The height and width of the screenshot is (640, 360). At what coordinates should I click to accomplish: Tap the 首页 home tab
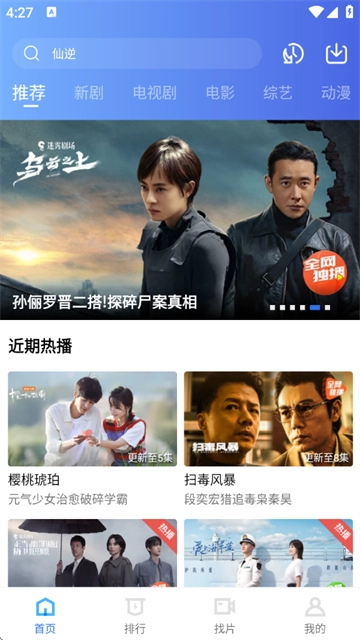point(45,615)
